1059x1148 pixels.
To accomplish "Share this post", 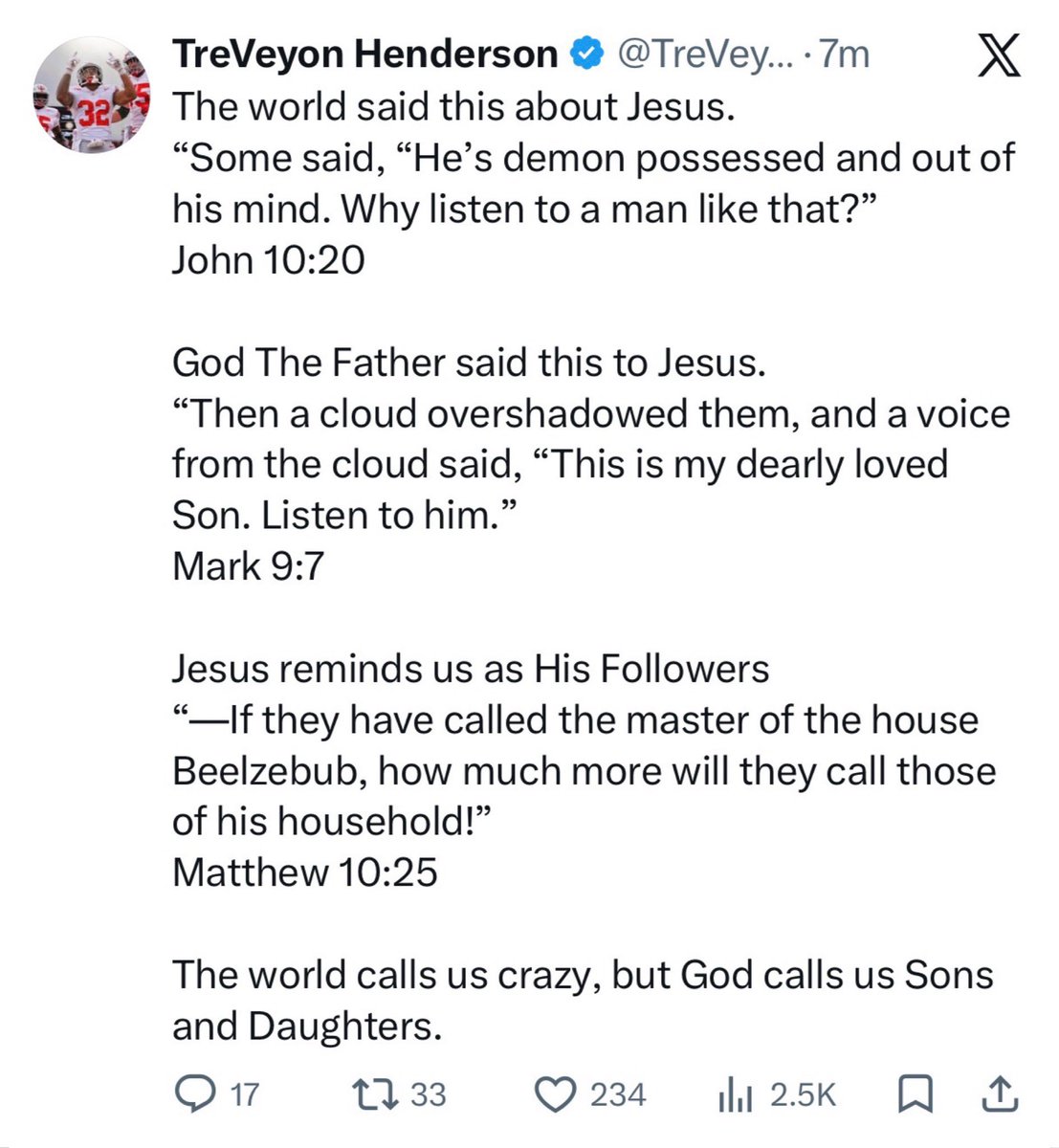I will (x=998, y=1092).
